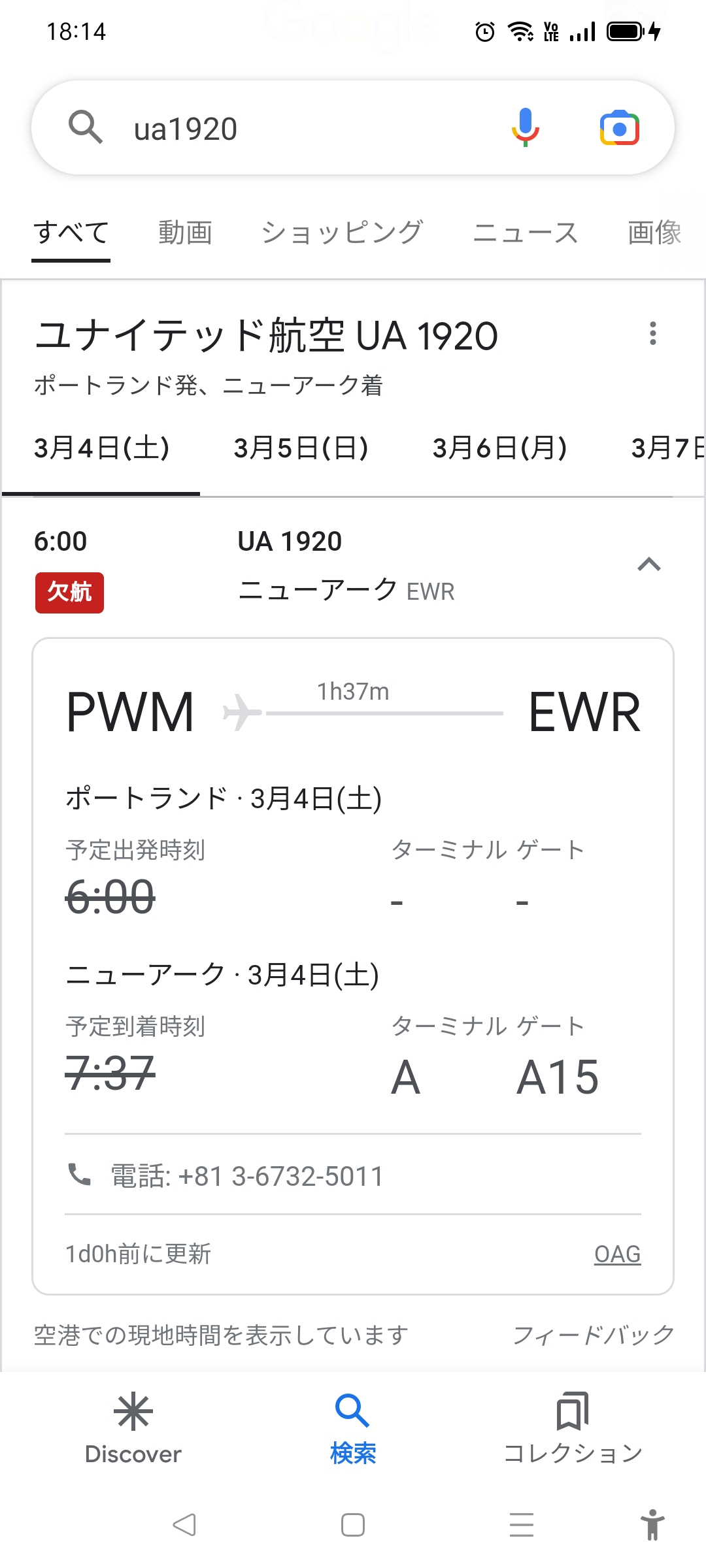Send feedback via フィードバック
This screenshot has width=706, height=1568.
(x=593, y=1335)
